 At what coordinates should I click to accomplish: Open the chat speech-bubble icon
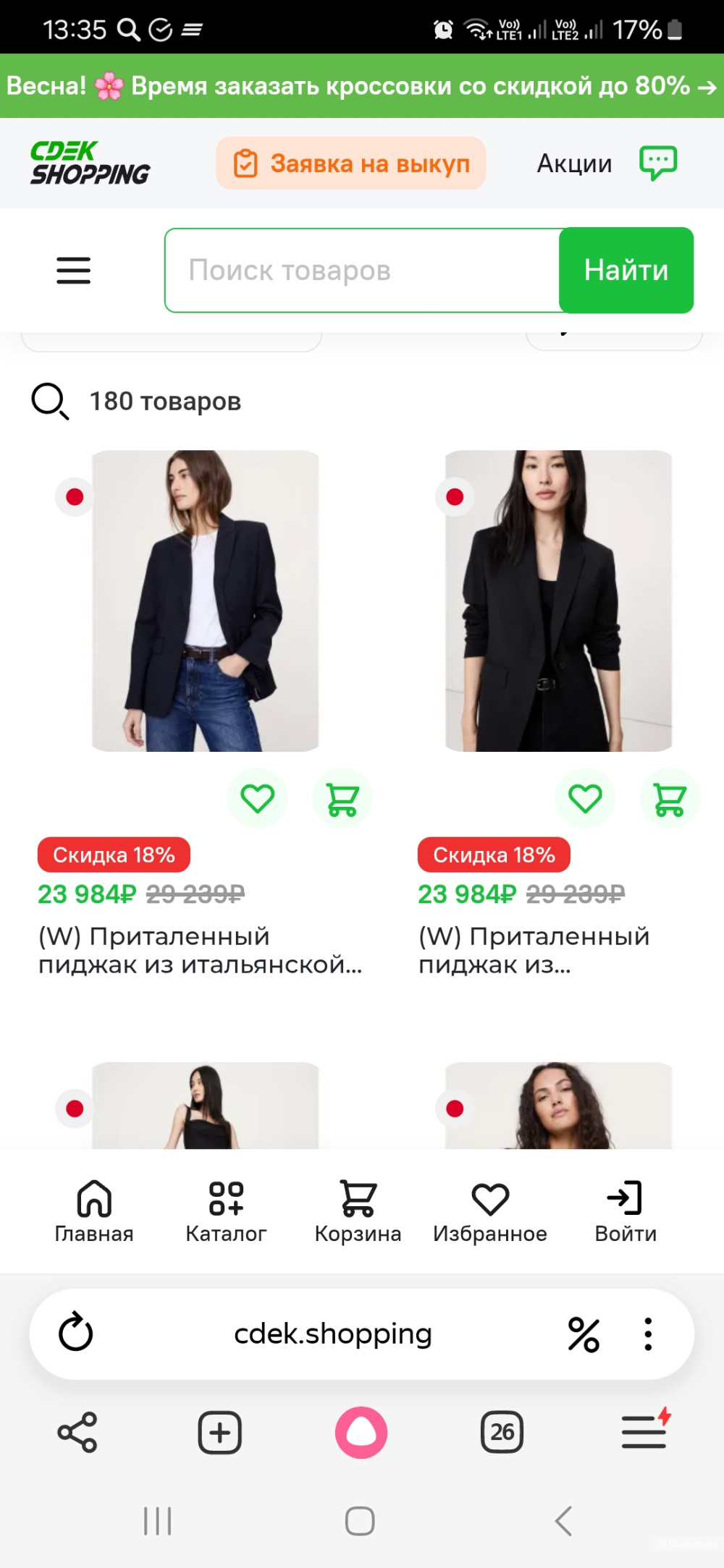[x=657, y=163]
